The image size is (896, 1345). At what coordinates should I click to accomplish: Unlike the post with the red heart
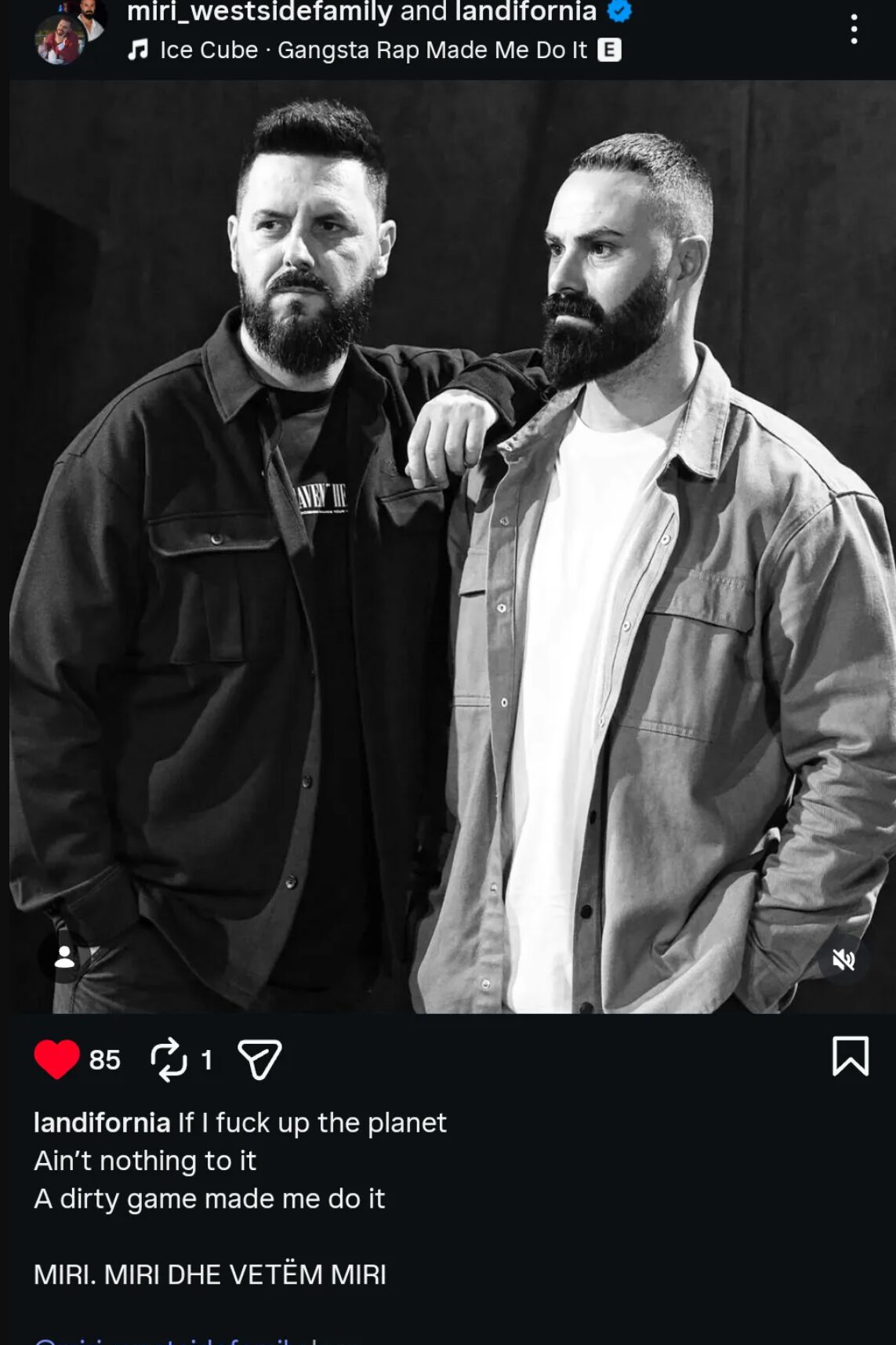(x=56, y=1059)
